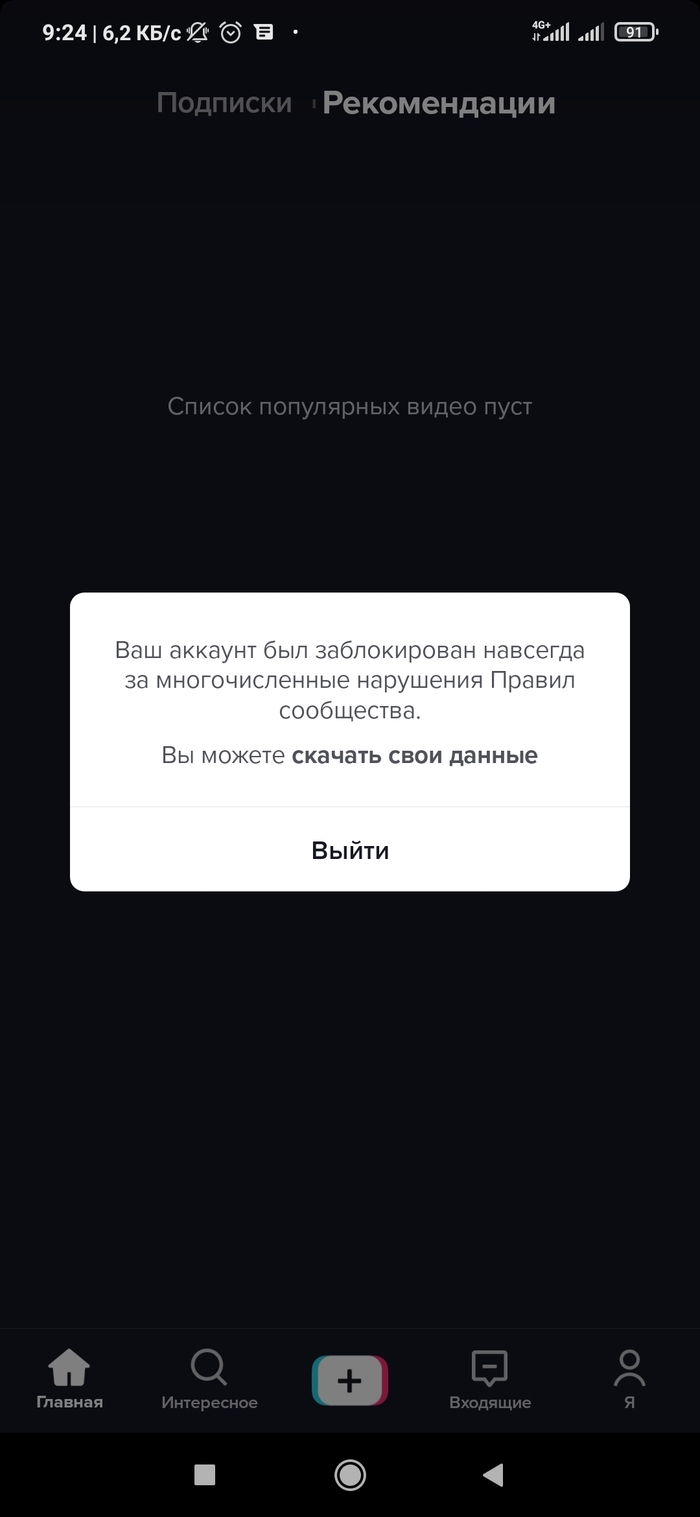
Task: Tap the Выйти button in the dialog
Action: [x=350, y=850]
